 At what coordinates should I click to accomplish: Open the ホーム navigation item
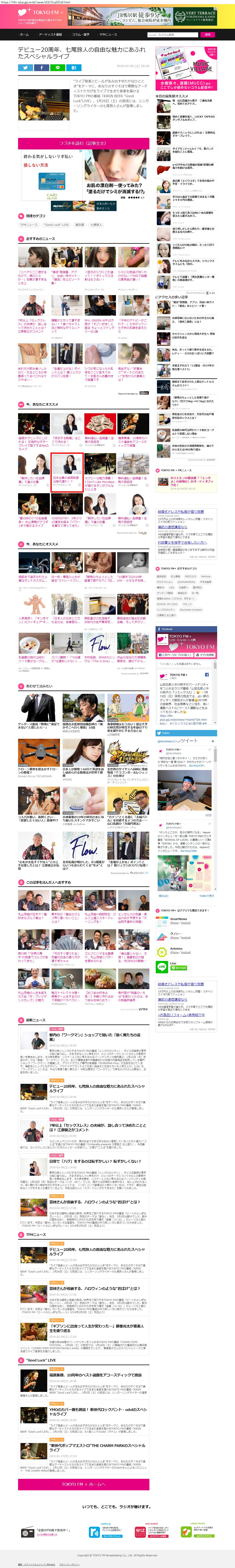point(24,35)
